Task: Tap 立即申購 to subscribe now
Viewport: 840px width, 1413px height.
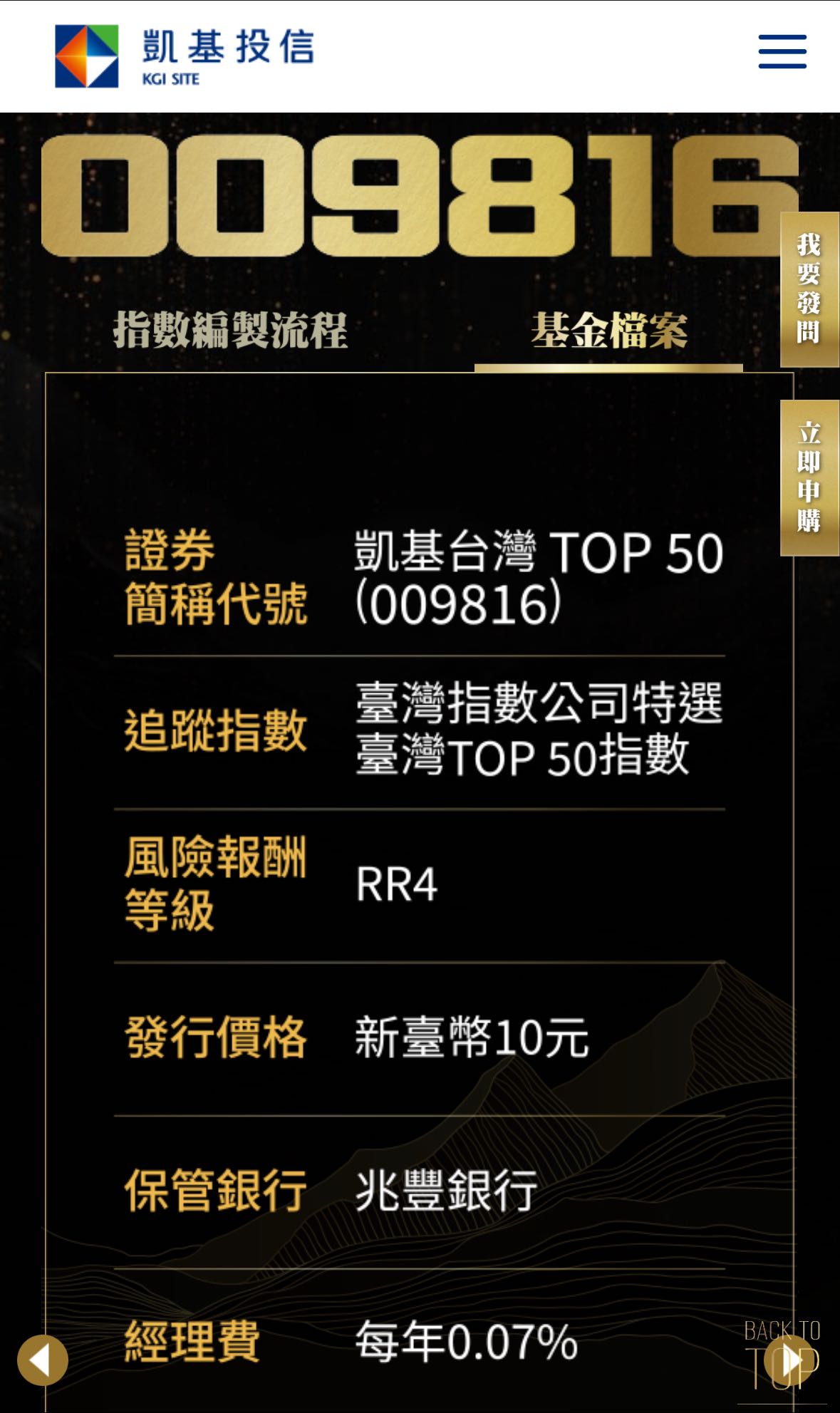Action: click(x=809, y=477)
